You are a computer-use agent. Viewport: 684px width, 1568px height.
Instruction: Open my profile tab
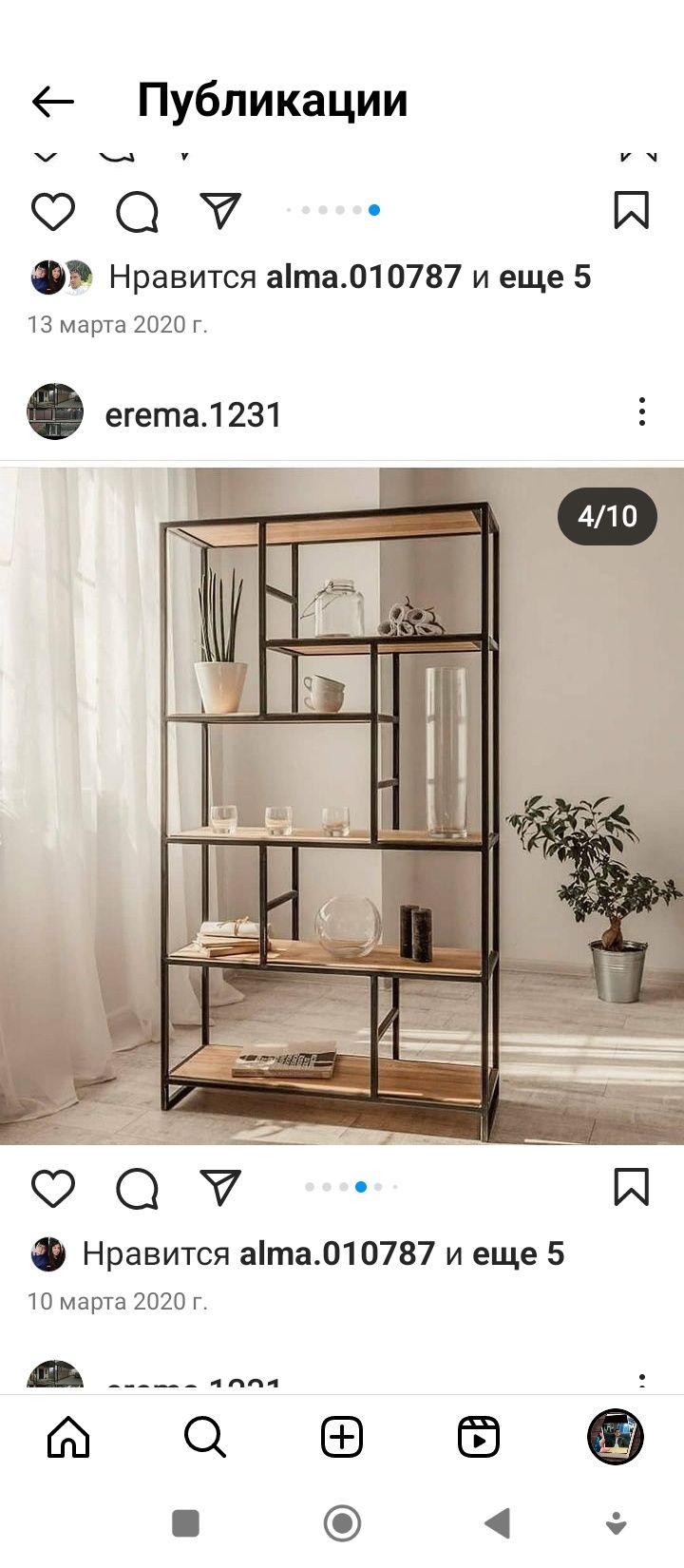coord(616,1437)
